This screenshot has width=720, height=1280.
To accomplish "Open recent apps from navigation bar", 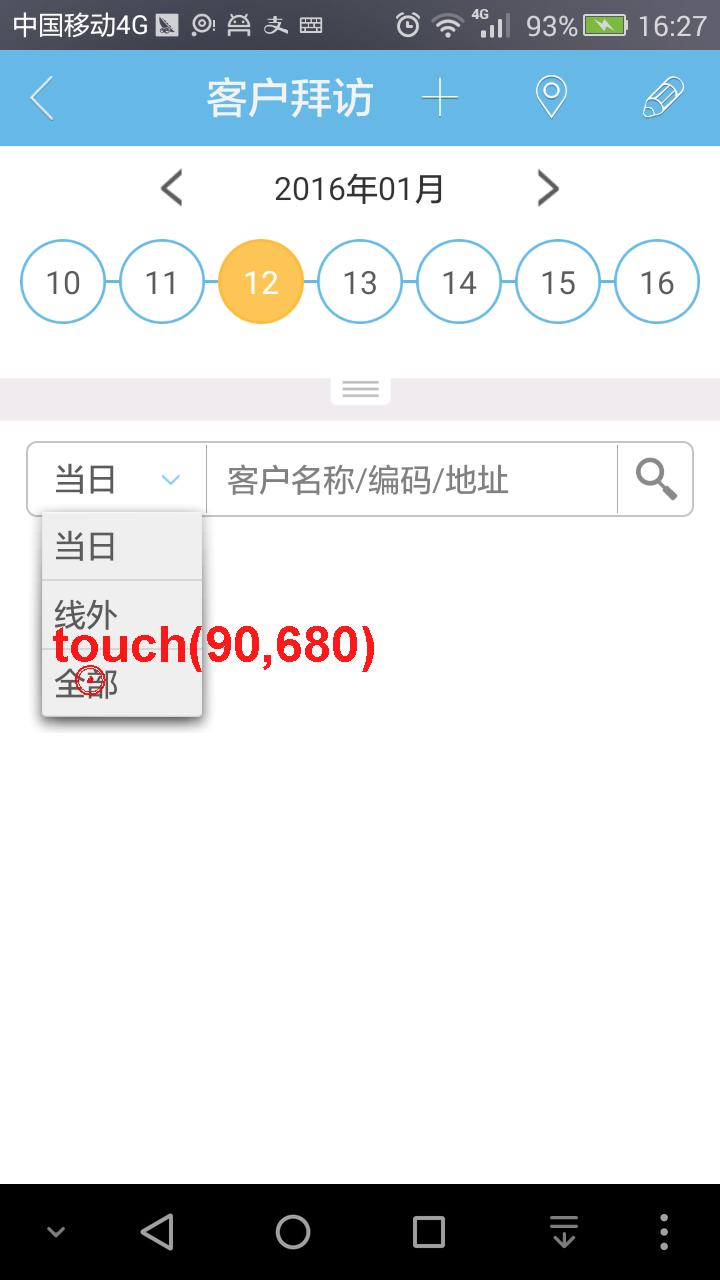I will [x=429, y=1232].
